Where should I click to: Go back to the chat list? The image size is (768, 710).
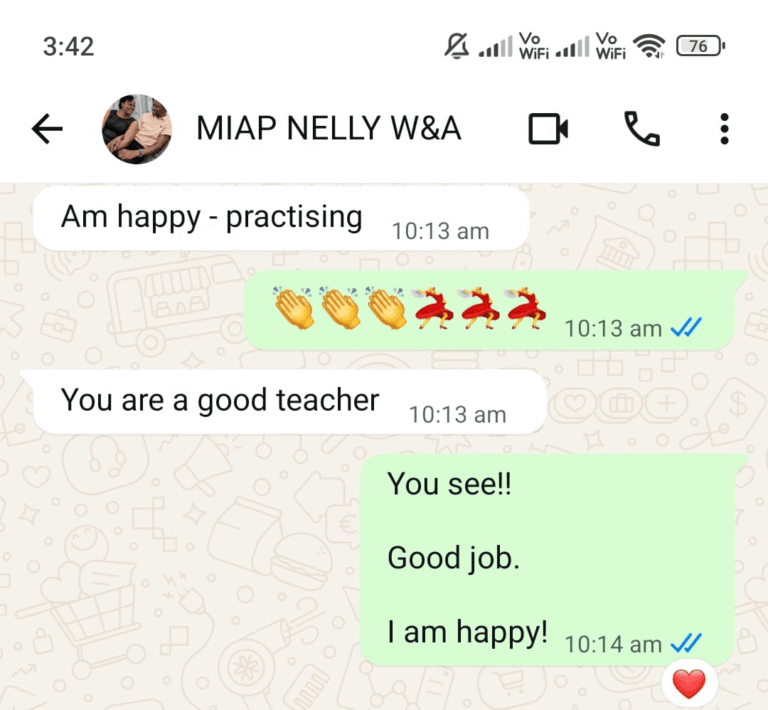47,129
